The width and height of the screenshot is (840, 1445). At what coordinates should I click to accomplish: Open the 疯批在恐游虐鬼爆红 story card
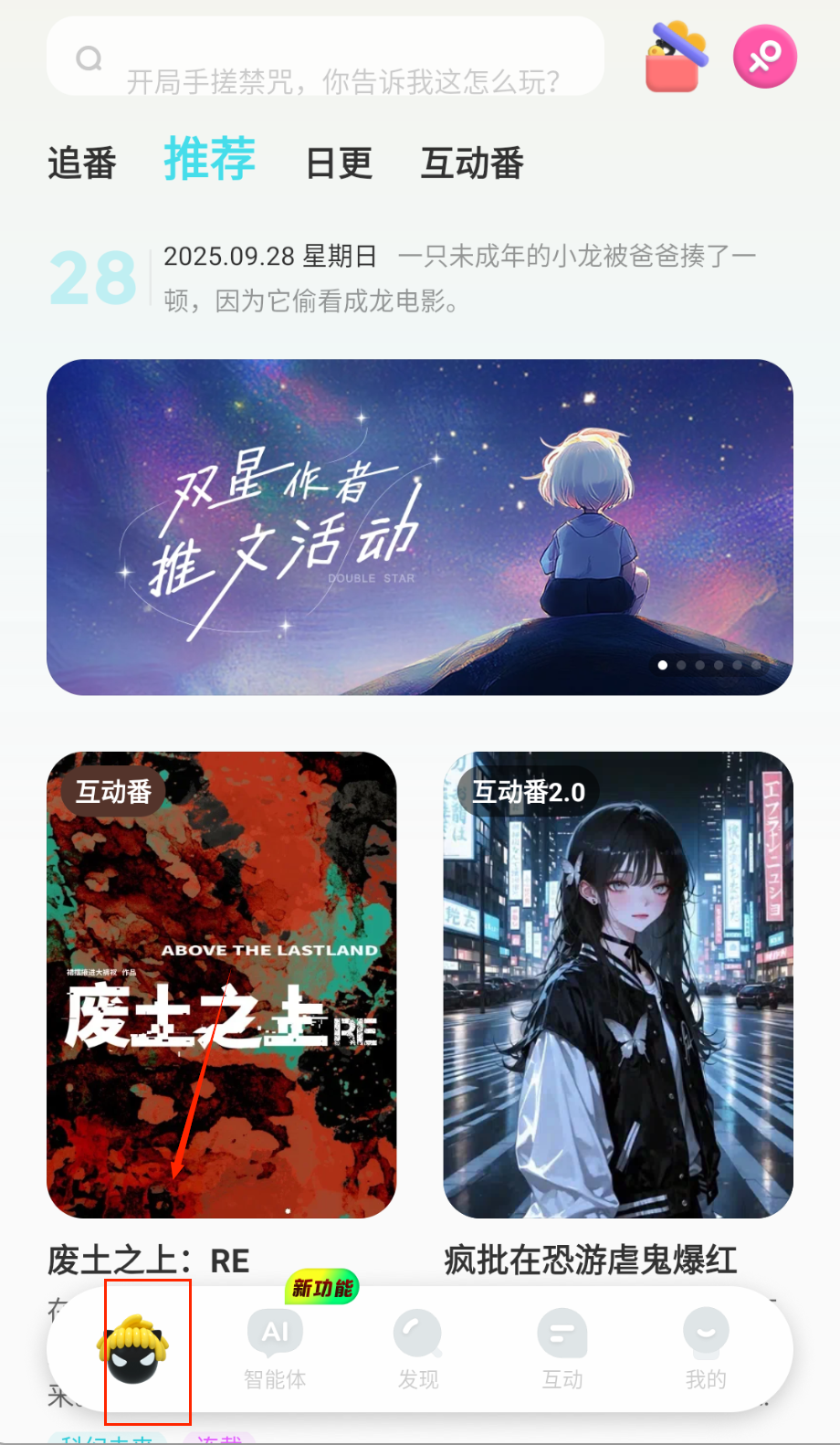(618, 984)
